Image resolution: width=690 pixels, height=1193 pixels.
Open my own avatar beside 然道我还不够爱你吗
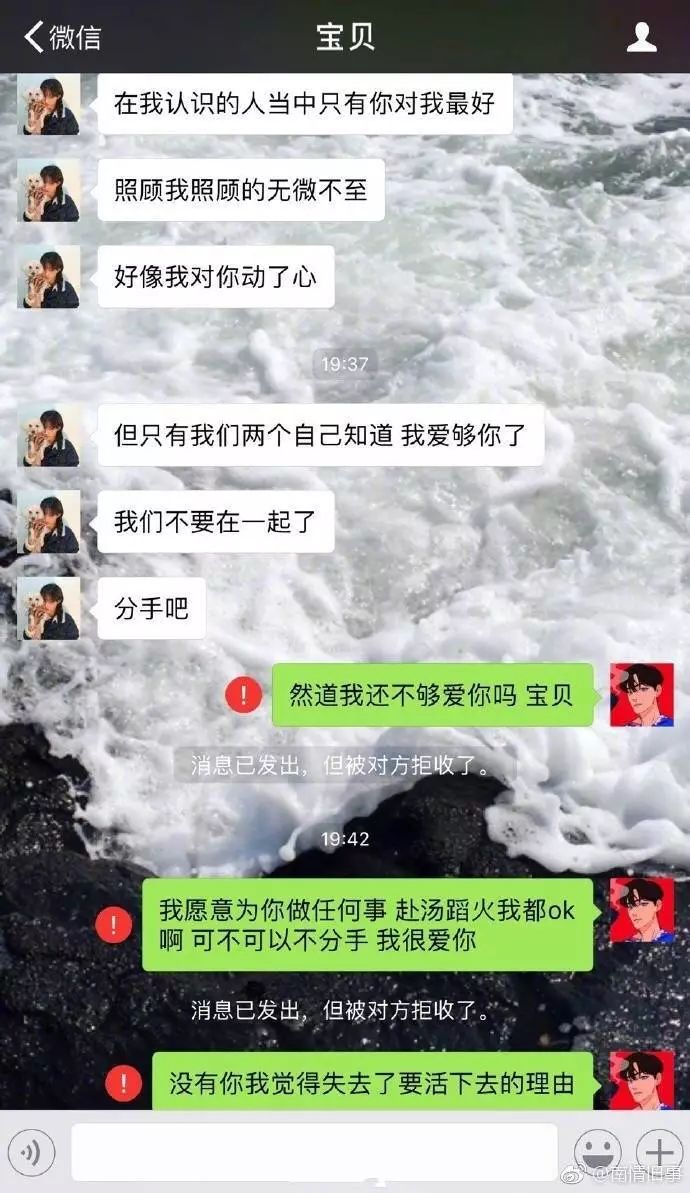pyautogui.click(x=641, y=695)
